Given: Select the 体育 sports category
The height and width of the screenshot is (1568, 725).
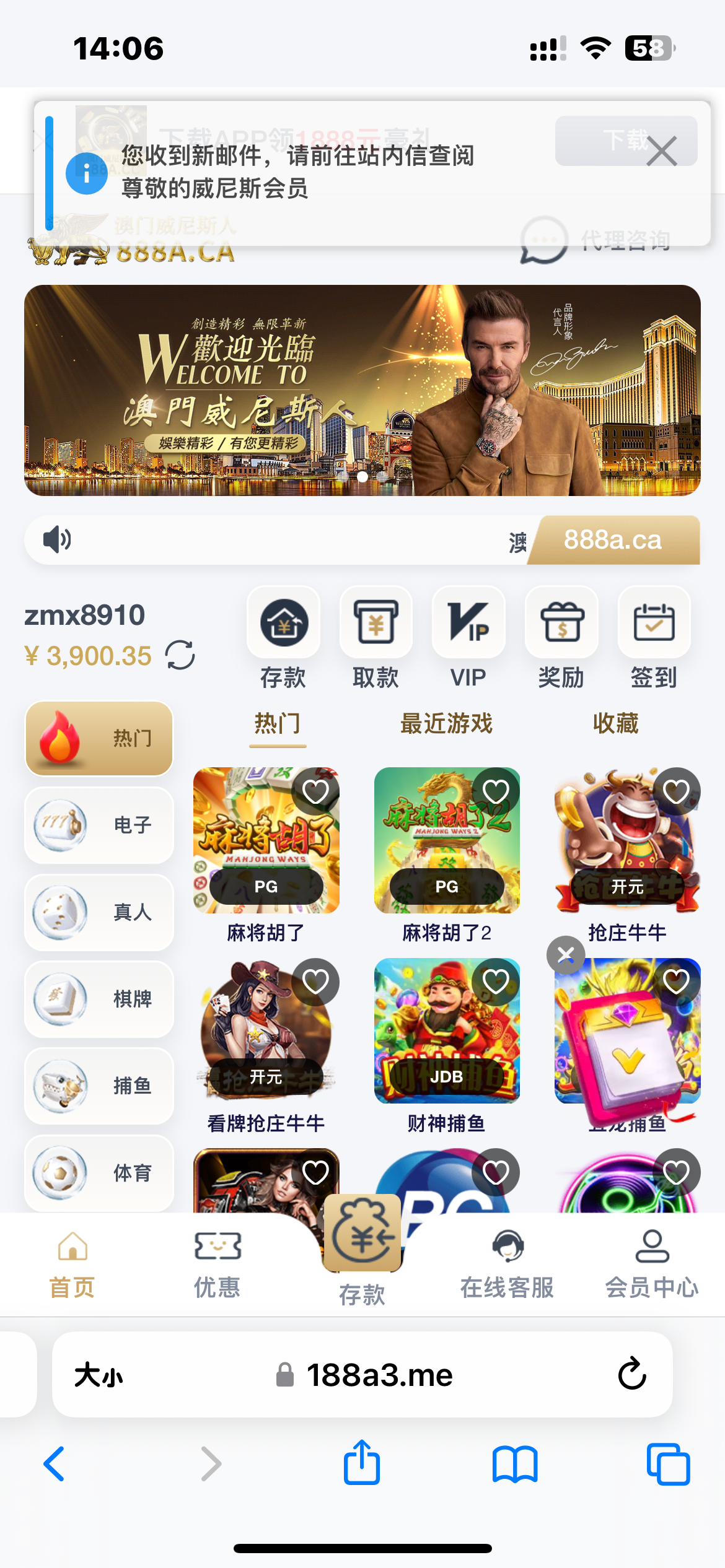Looking at the screenshot, I should coord(99,1172).
